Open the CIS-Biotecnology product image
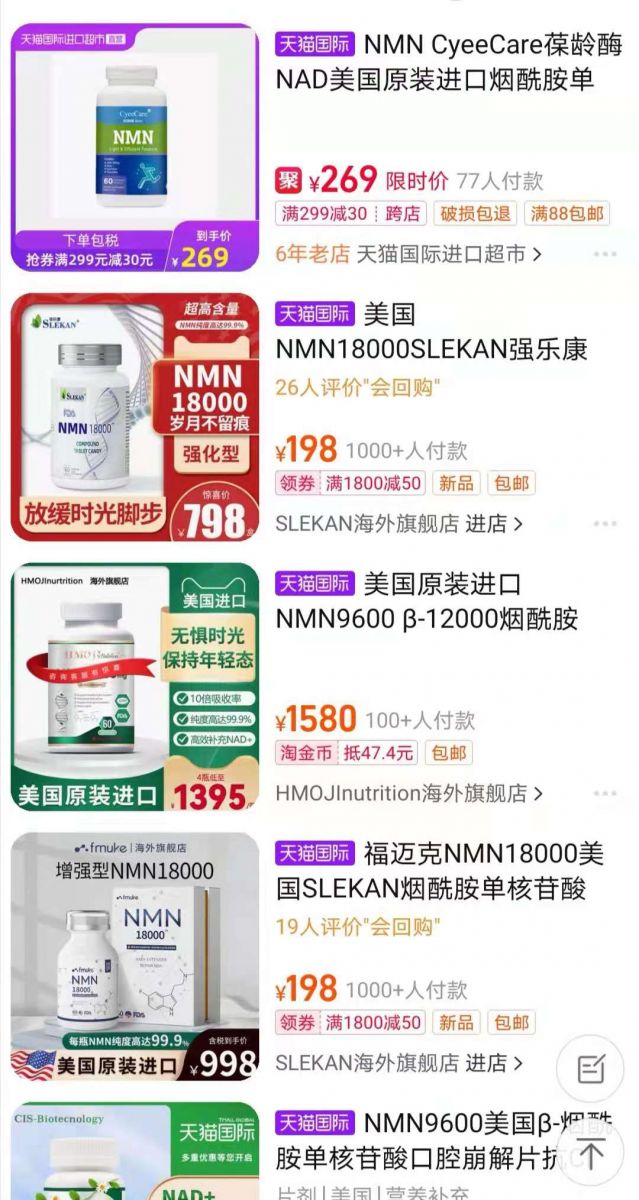The height and width of the screenshot is (1200, 639). tap(135, 1152)
